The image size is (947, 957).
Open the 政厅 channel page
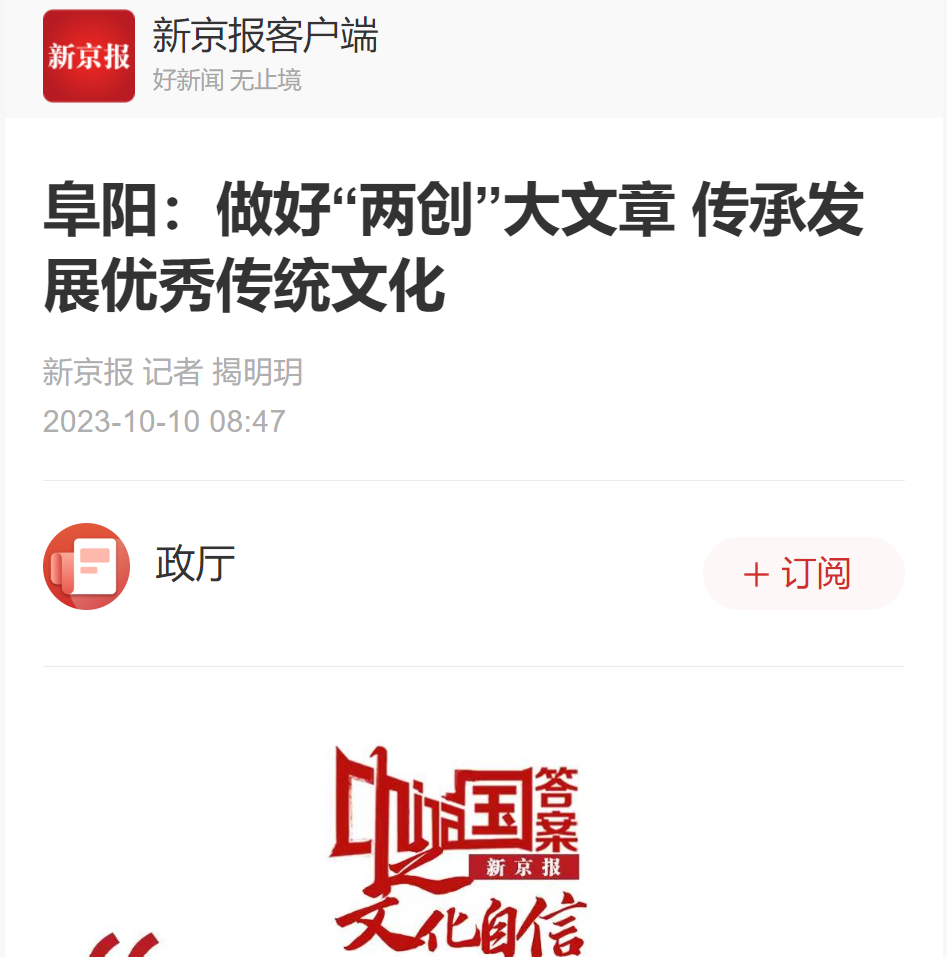click(194, 565)
